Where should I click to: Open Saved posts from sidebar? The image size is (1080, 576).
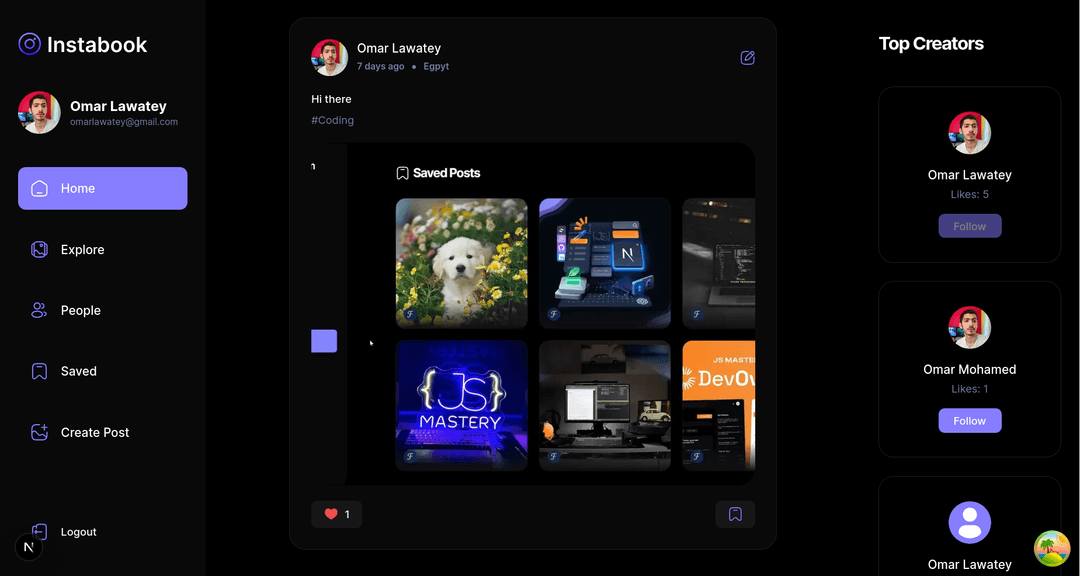tap(78, 371)
